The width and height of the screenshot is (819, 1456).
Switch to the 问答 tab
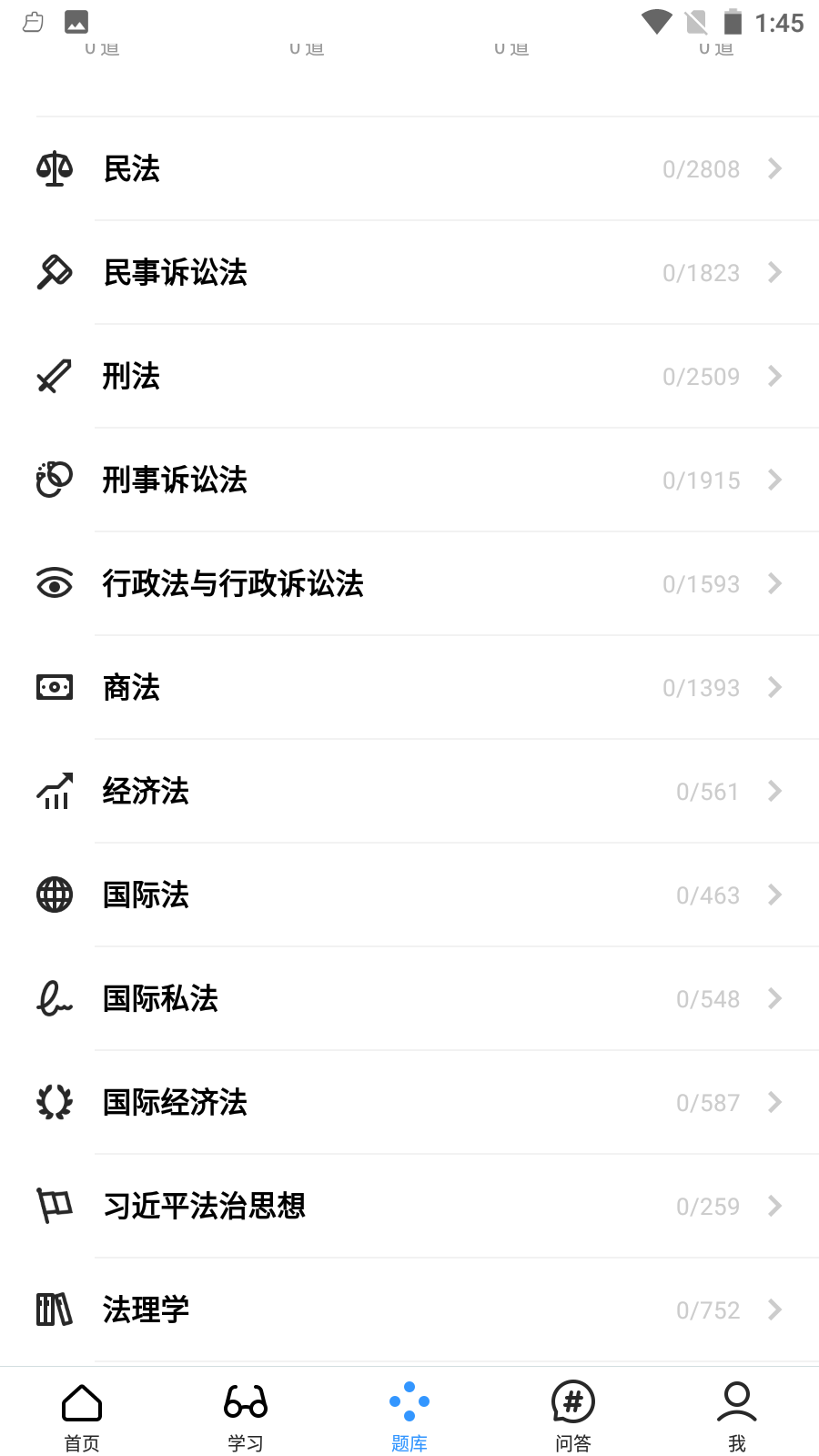[x=573, y=1417]
